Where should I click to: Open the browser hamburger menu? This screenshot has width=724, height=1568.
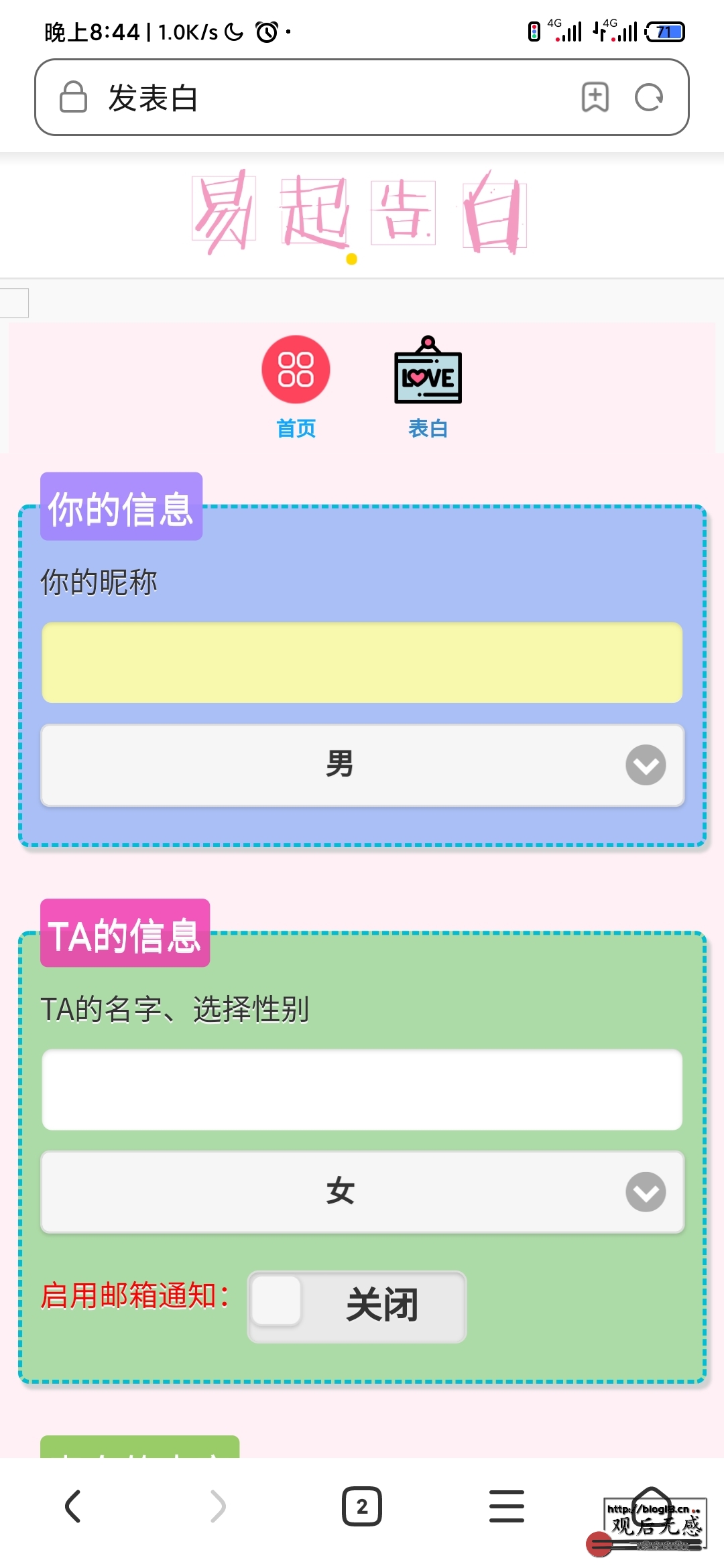click(x=507, y=1506)
